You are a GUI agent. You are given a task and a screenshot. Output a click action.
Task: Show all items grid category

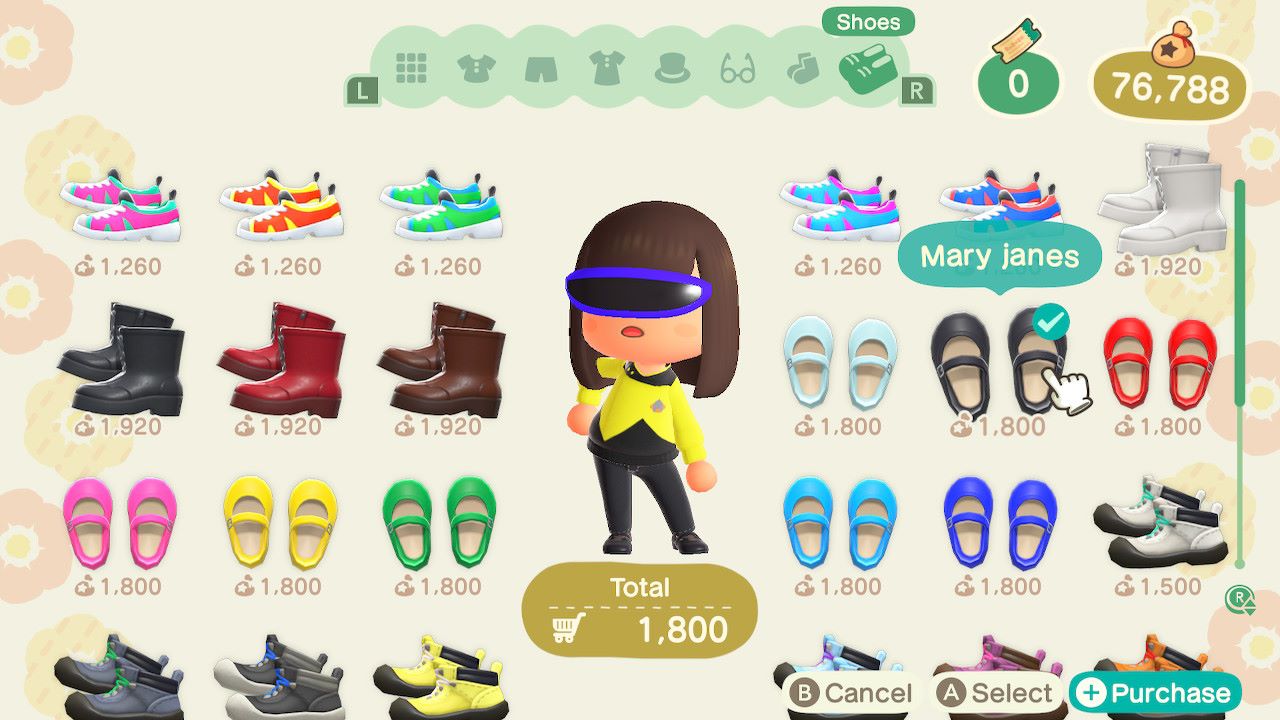(411, 69)
